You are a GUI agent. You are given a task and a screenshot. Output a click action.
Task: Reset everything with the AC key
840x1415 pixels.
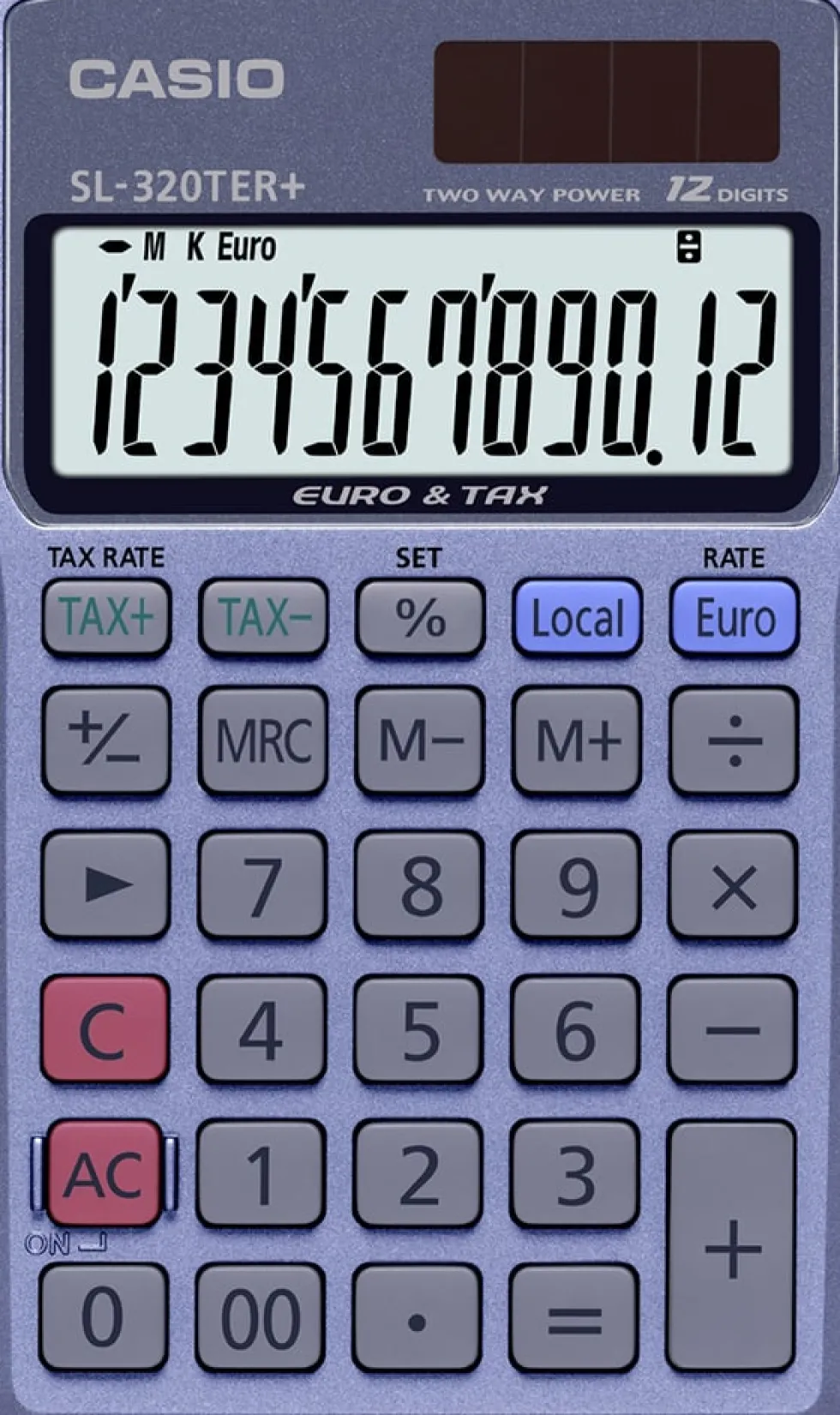105,1173
